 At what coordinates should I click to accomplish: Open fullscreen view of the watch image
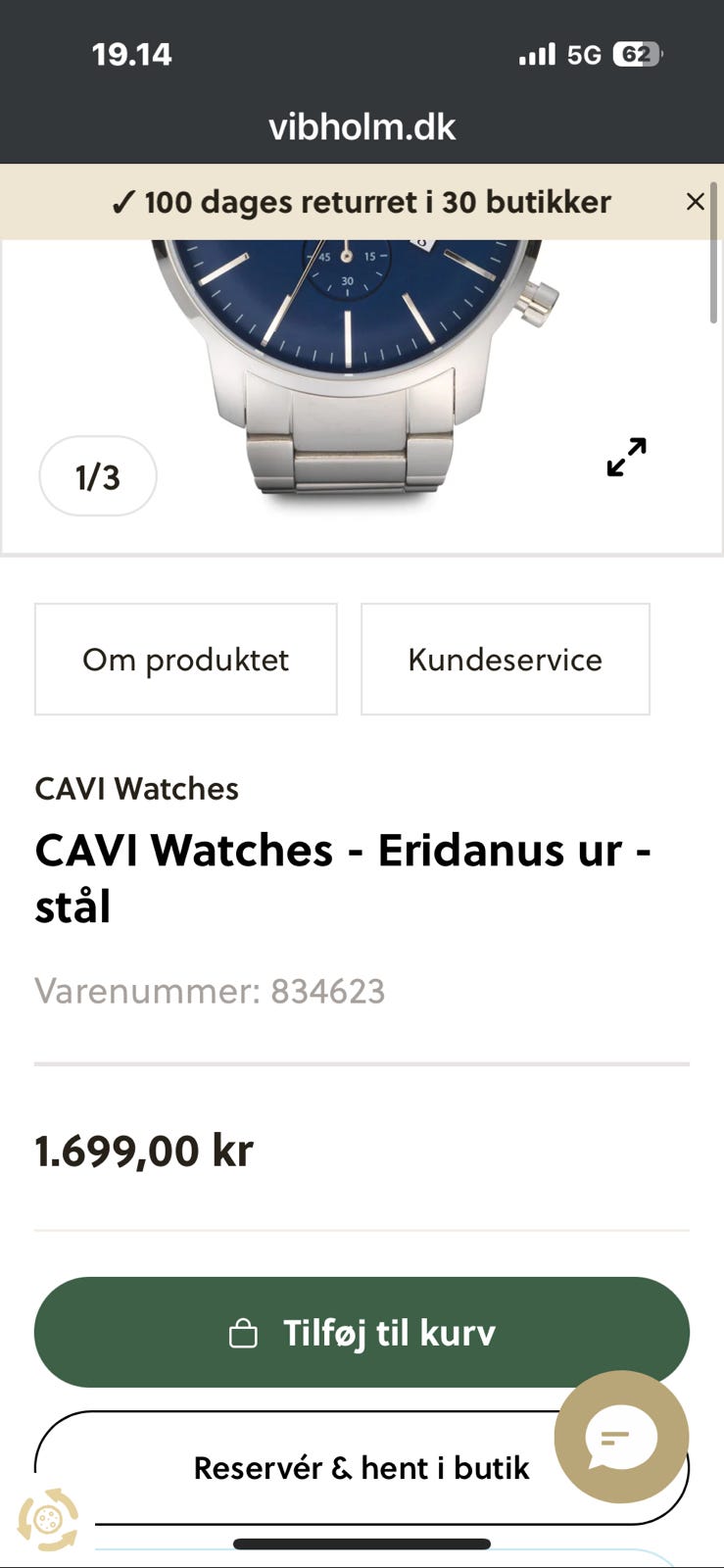624,459
